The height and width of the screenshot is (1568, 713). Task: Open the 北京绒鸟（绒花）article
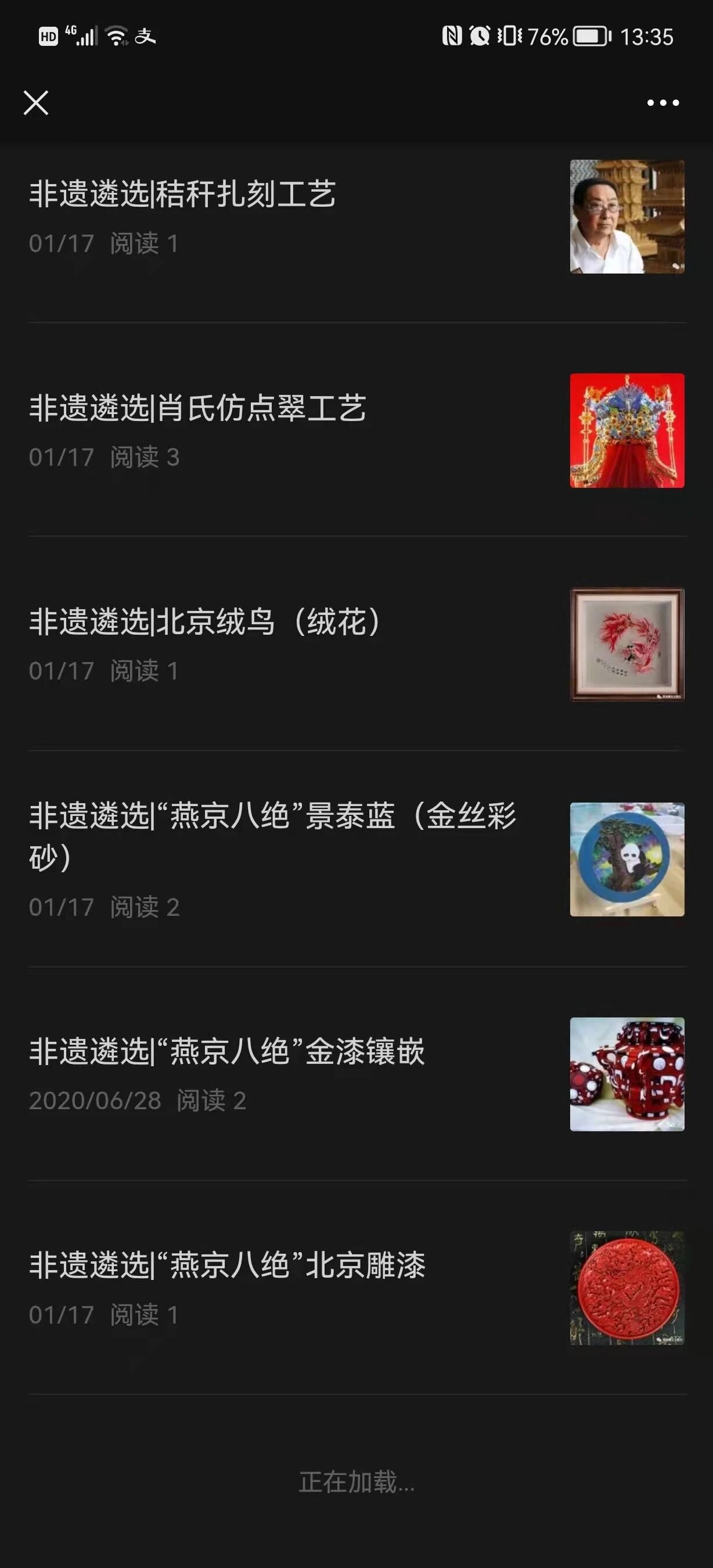click(x=205, y=622)
